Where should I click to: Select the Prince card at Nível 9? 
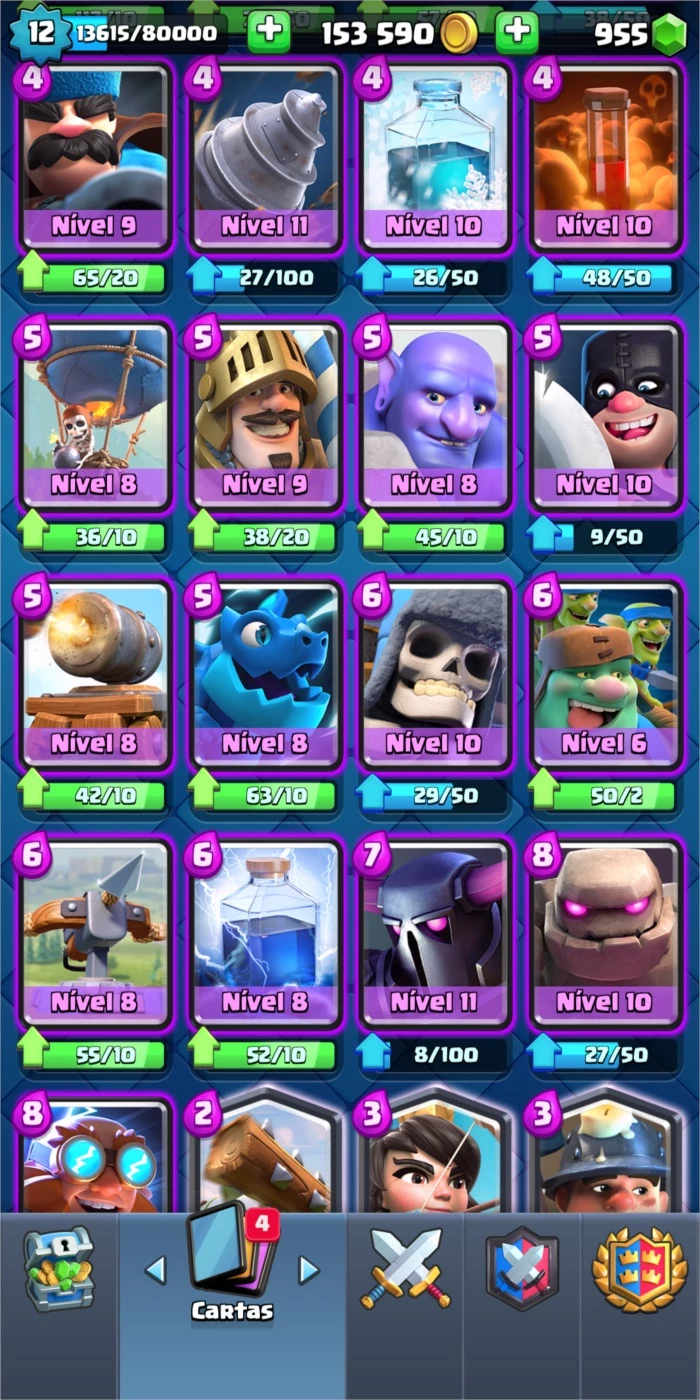(264, 416)
